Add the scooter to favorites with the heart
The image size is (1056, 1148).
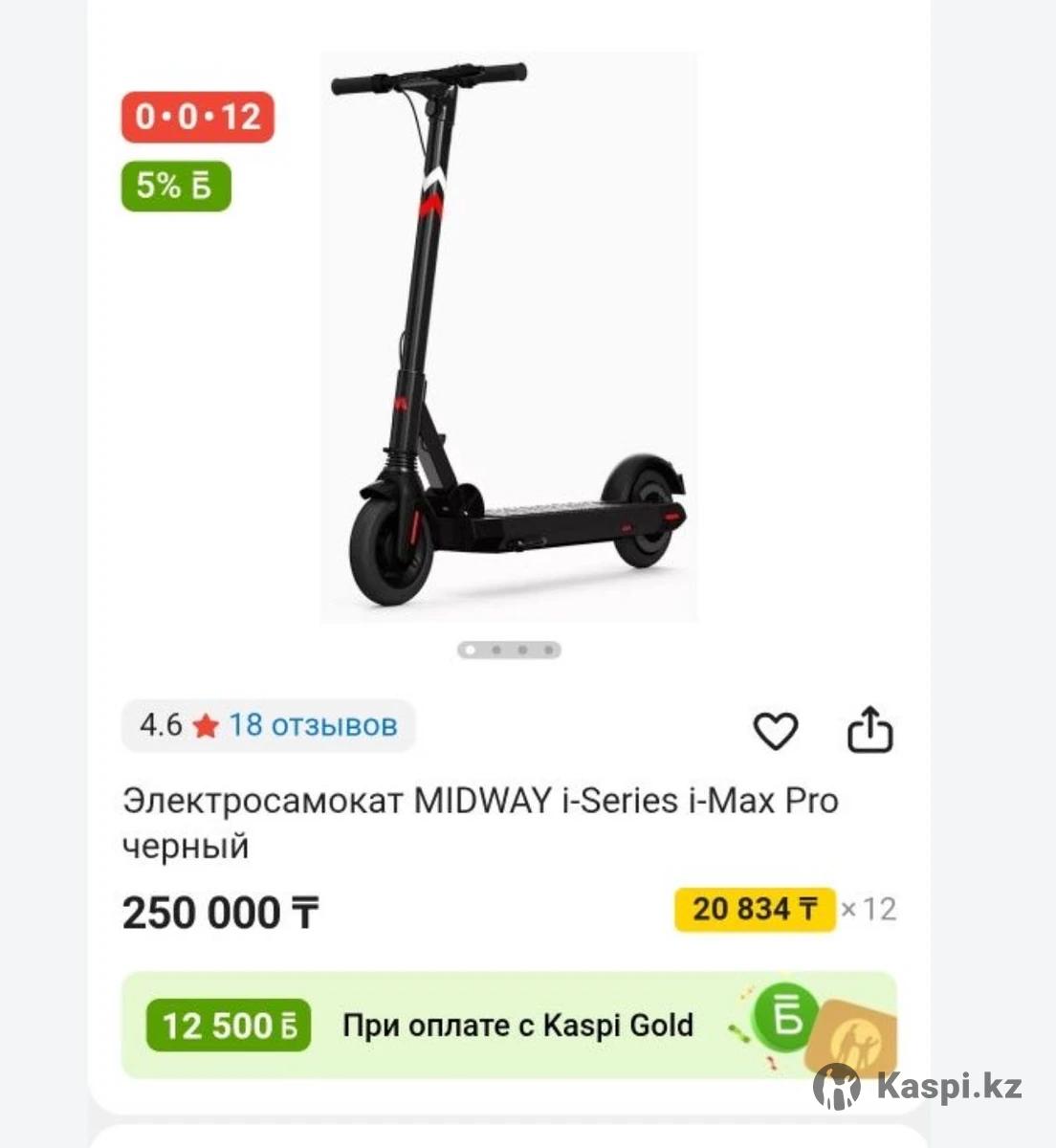click(775, 732)
